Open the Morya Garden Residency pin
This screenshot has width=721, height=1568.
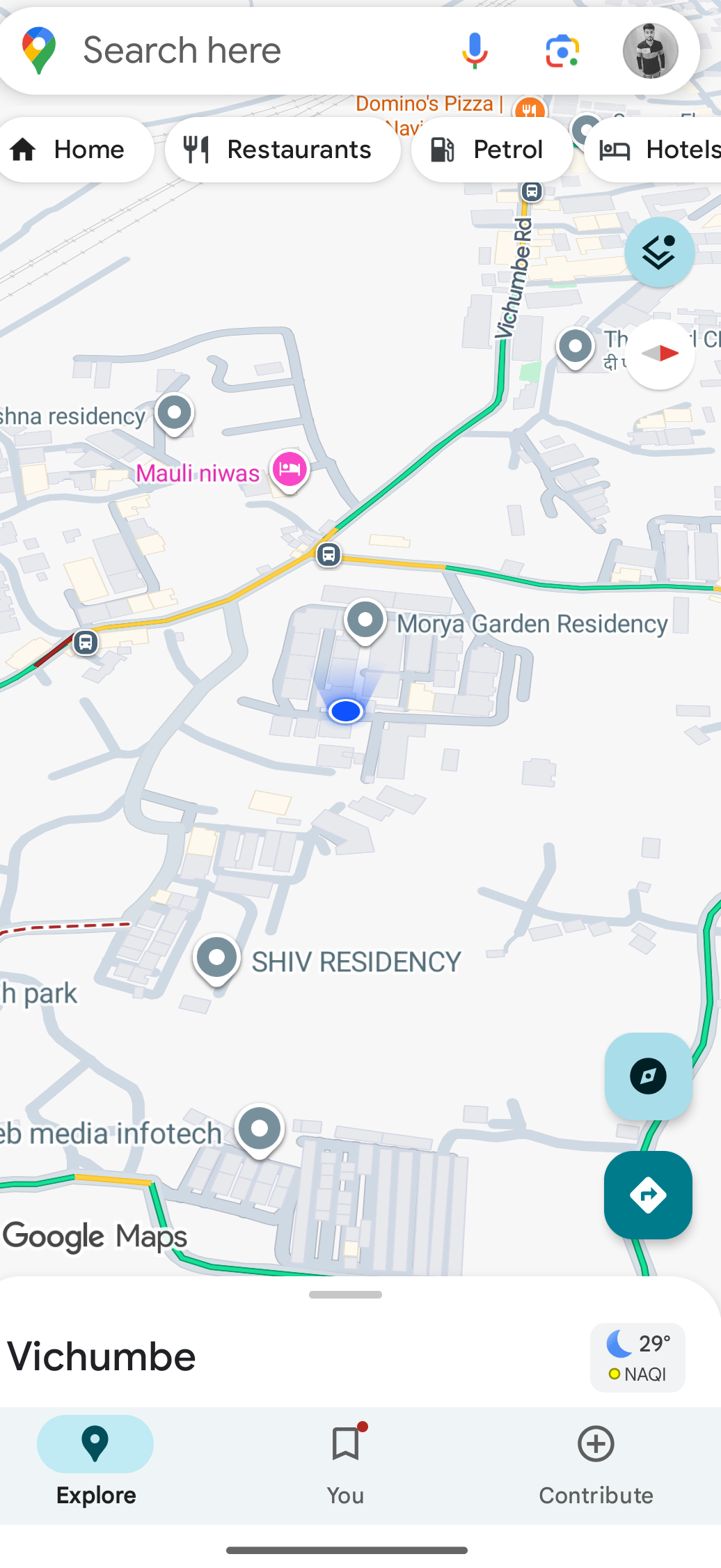click(x=365, y=620)
